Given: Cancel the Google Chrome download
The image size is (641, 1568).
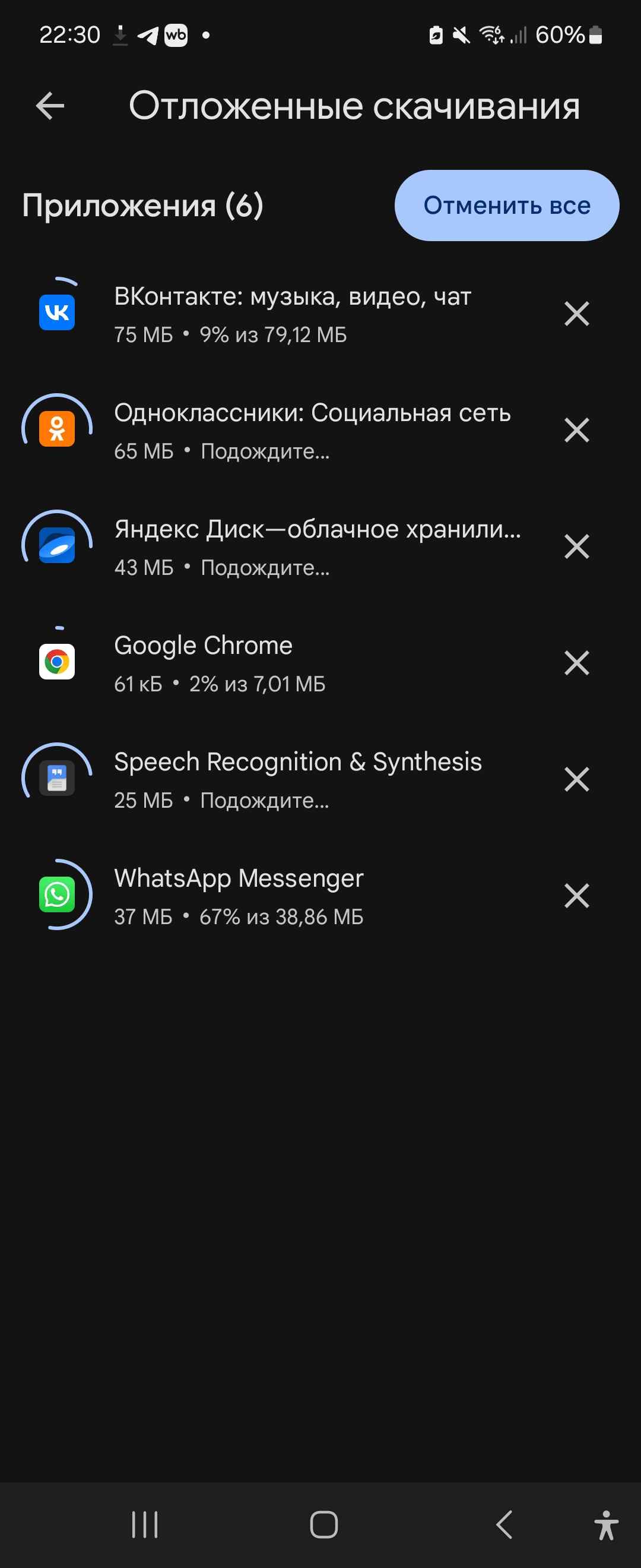Looking at the screenshot, I should pyautogui.click(x=576, y=663).
